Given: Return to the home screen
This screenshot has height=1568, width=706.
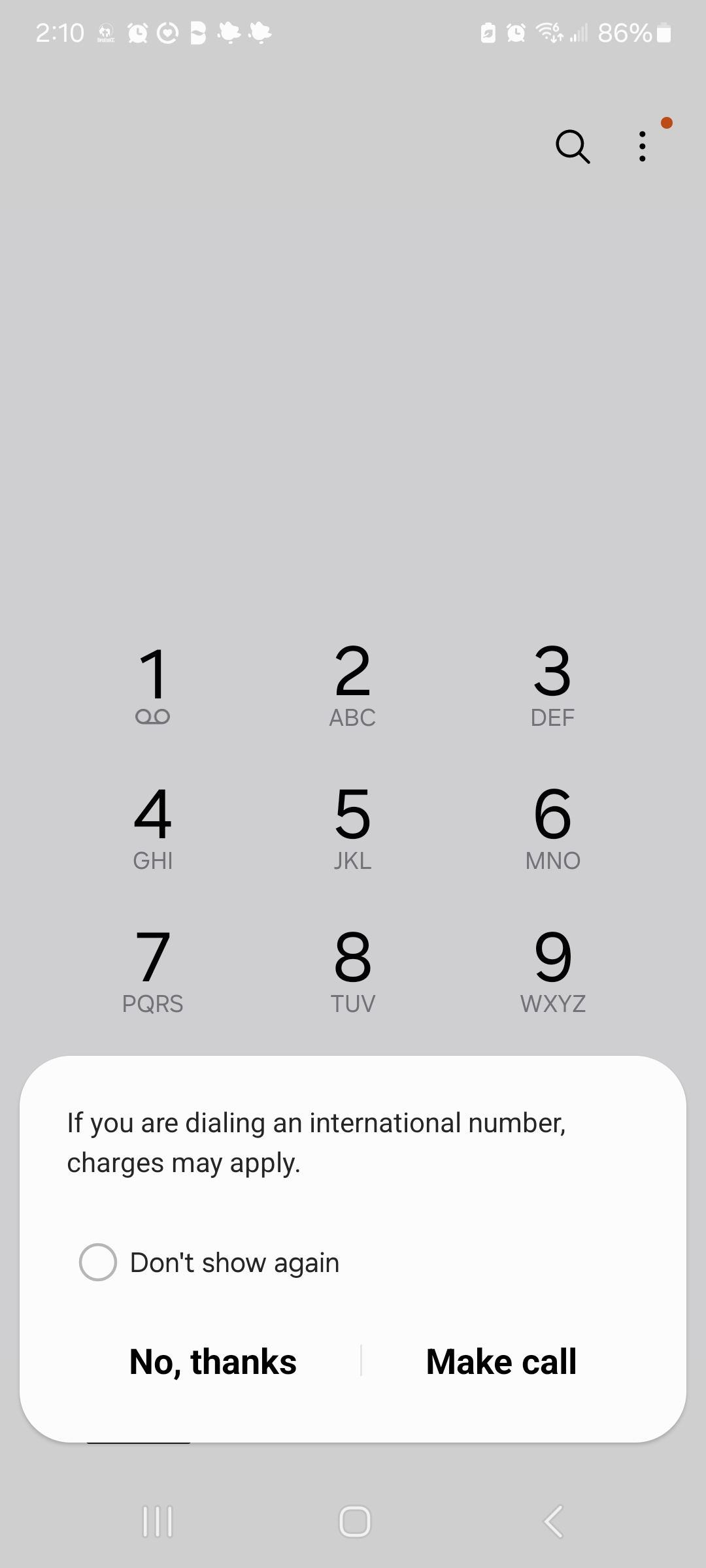Looking at the screenshot, I should tap(354, 1522).
